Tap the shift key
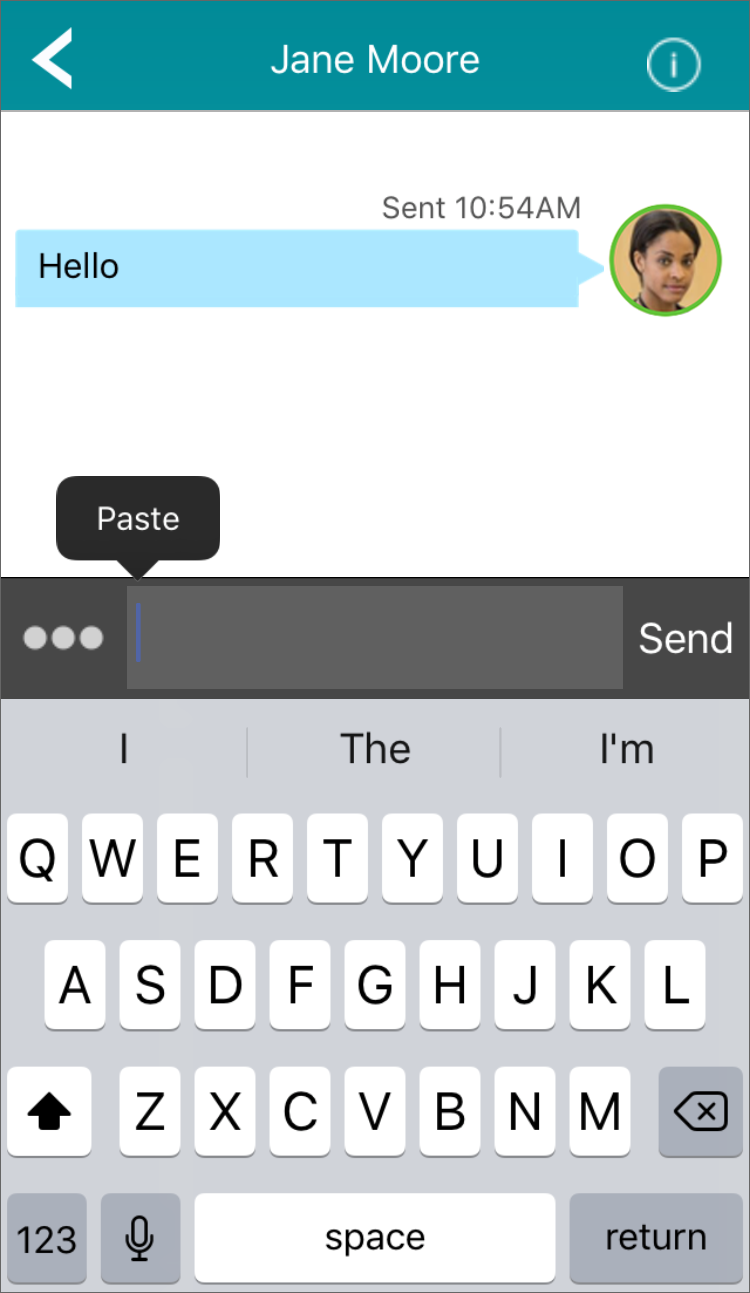Image resolution: width=750 pixels, height=1293 pixels. 49,1111
